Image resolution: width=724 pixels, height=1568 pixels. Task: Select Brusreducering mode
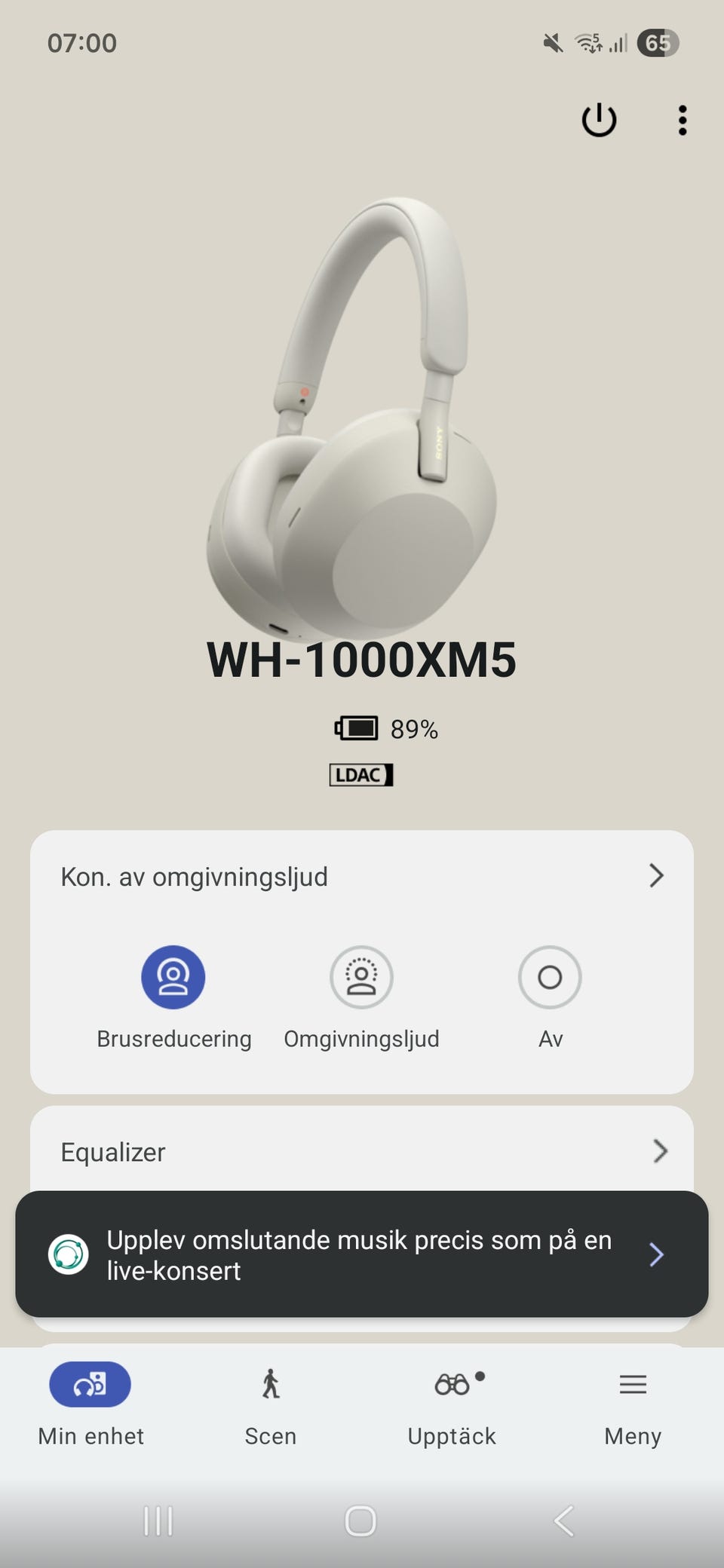coord(173,977)
